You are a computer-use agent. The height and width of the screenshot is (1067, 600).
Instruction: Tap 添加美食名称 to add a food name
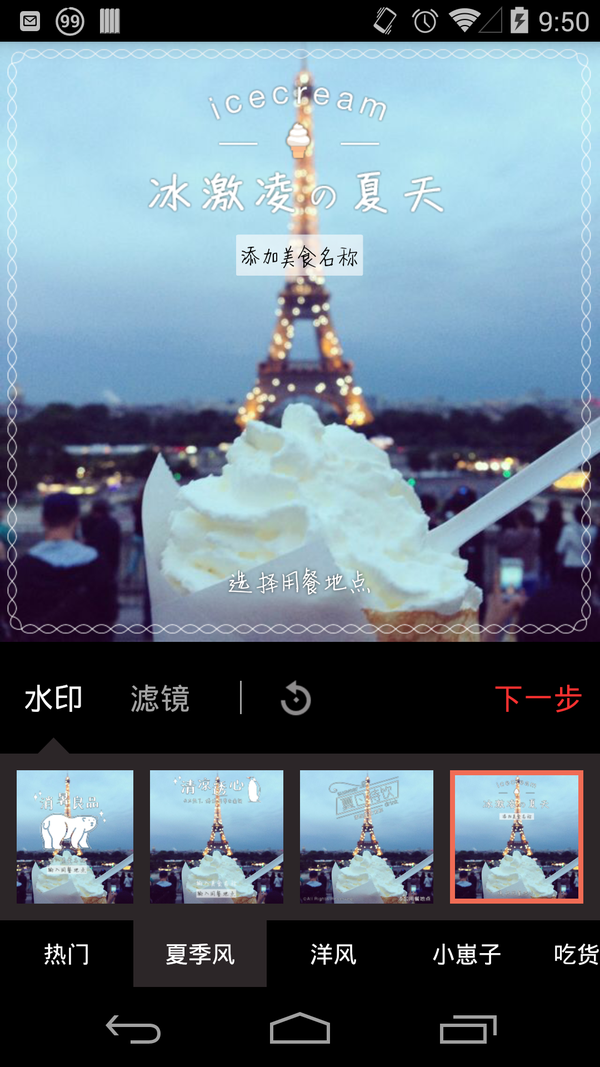tap(299, 255)
